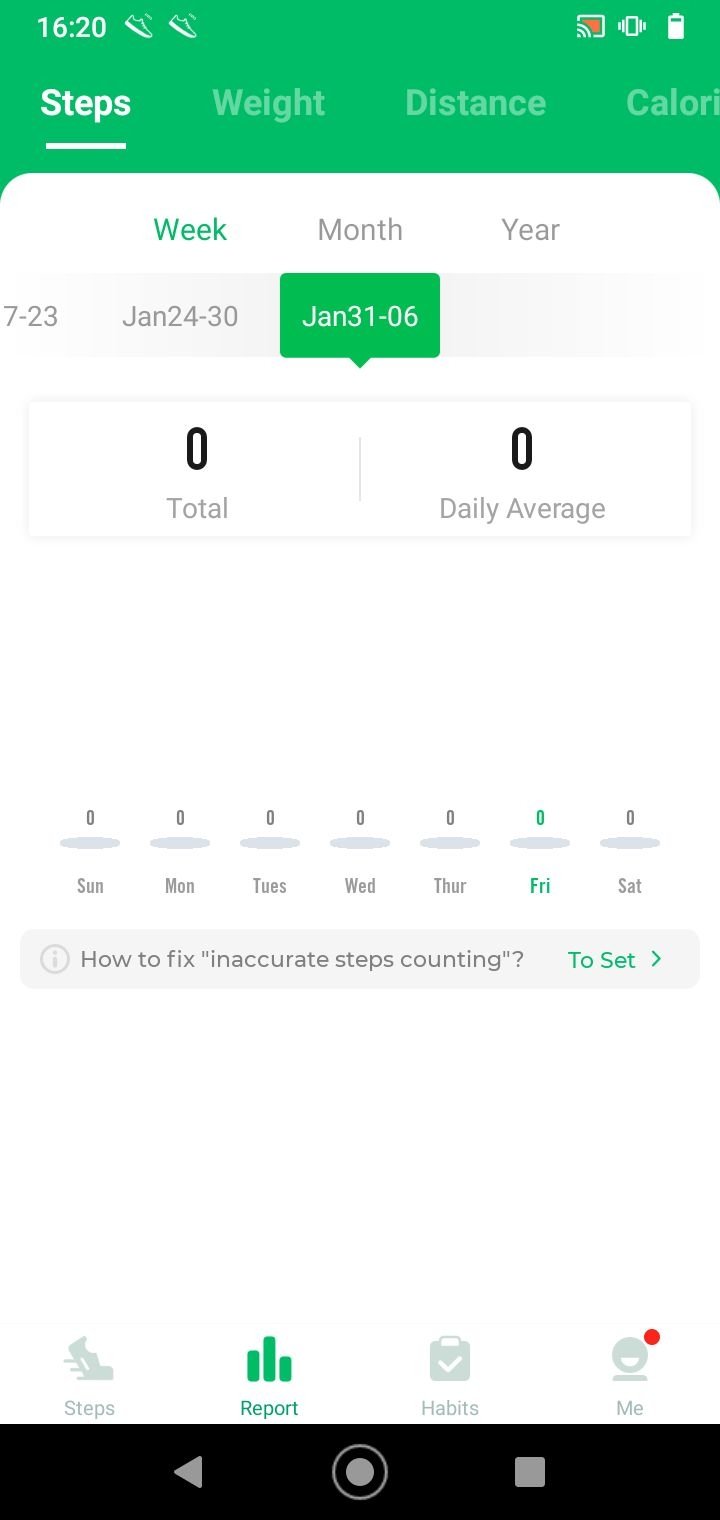Switch report view to Month
Screen dimensions: 720x1520
360,230
